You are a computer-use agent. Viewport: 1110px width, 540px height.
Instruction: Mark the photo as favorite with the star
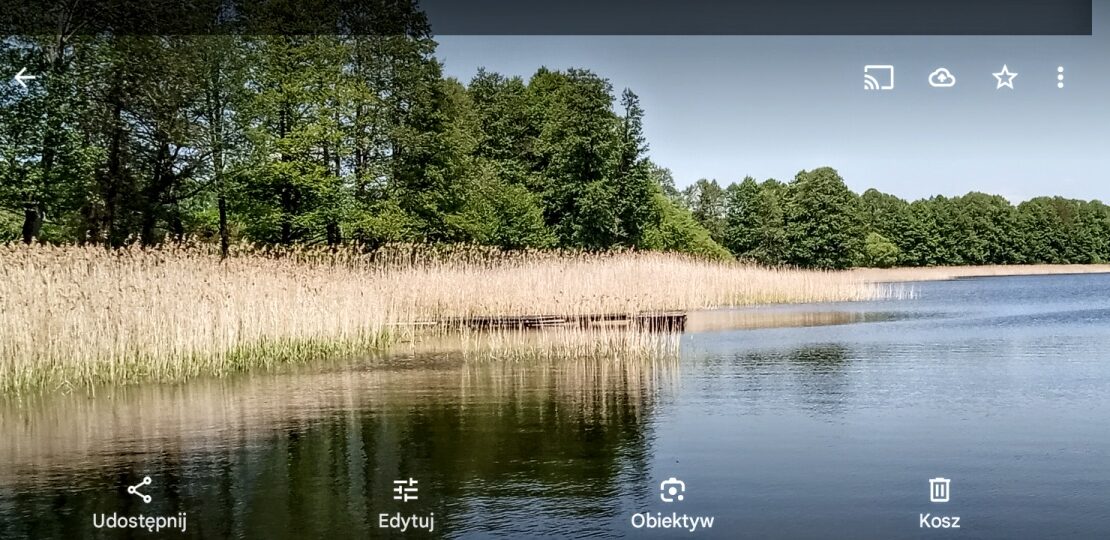[1004, 77]
